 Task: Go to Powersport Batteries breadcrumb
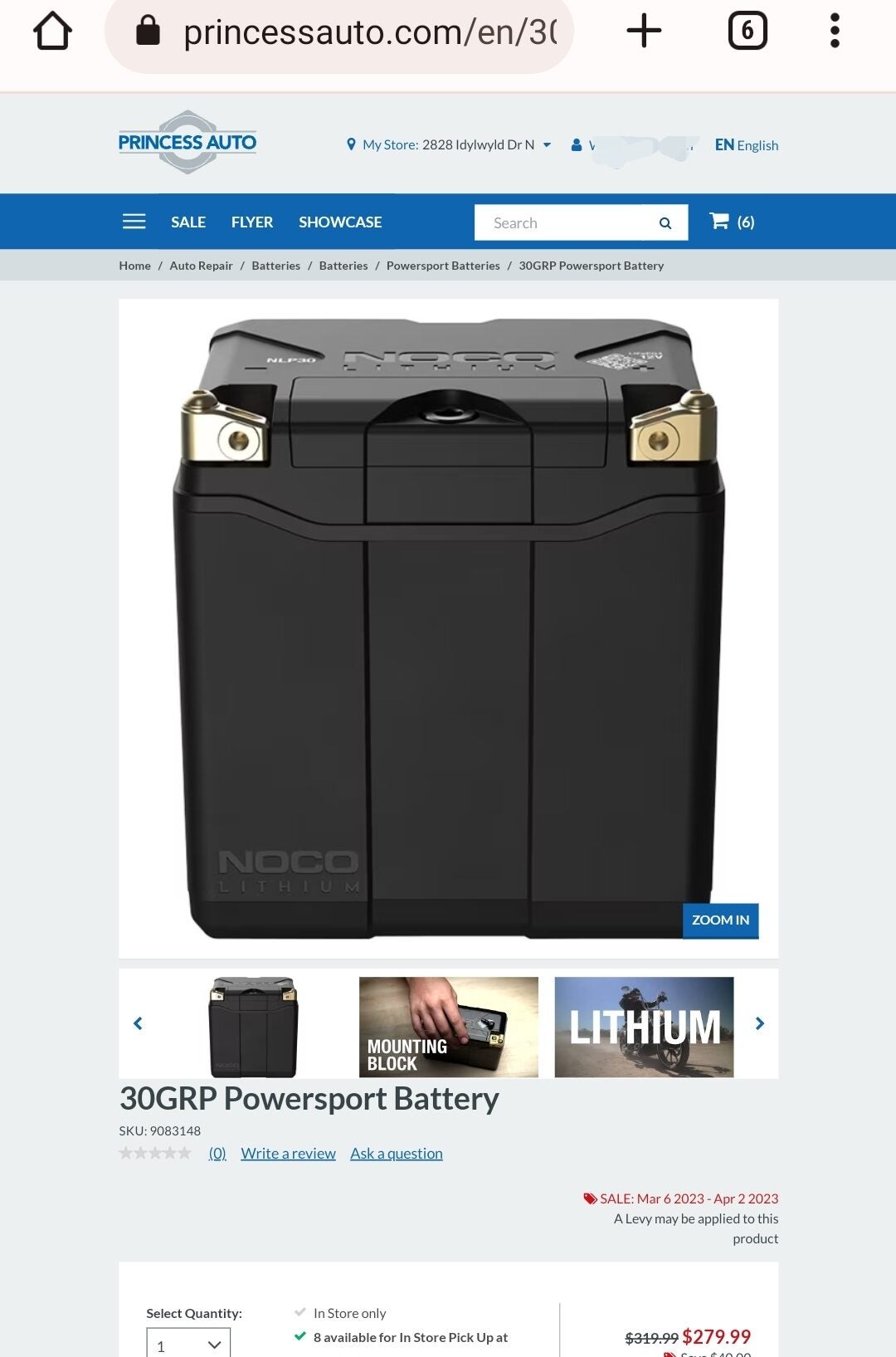tap(443, 266)
